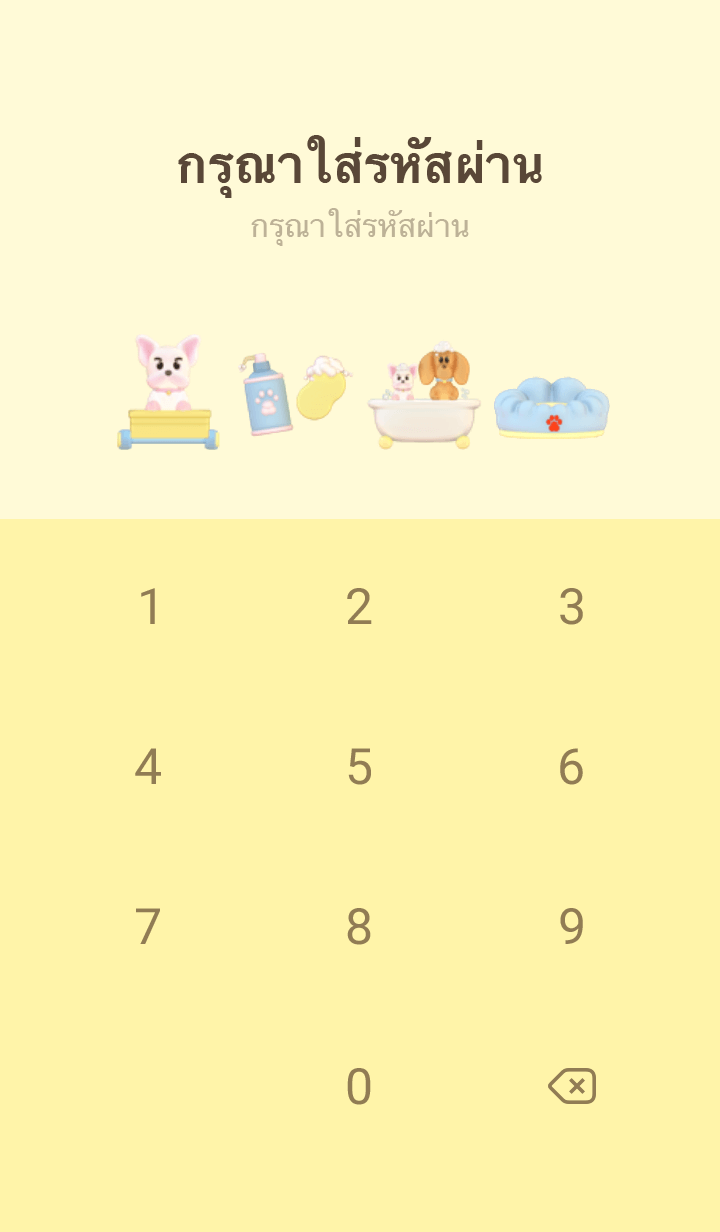Screen dimensions: 720x1232
Task: Tap digit 5 in the keypad
Action: [x=359, y=767]
